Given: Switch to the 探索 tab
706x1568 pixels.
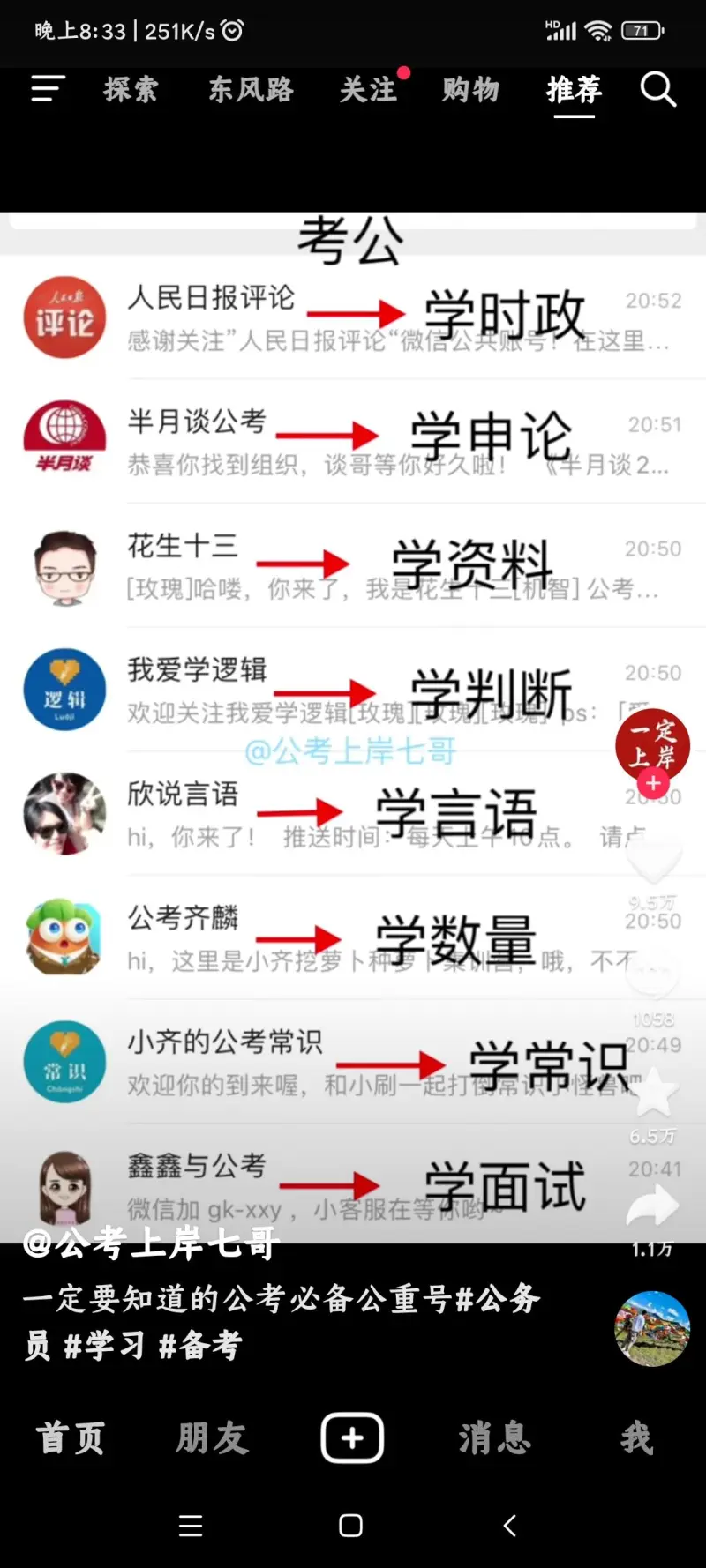Looking at the screenshot, I should point(131,89).
